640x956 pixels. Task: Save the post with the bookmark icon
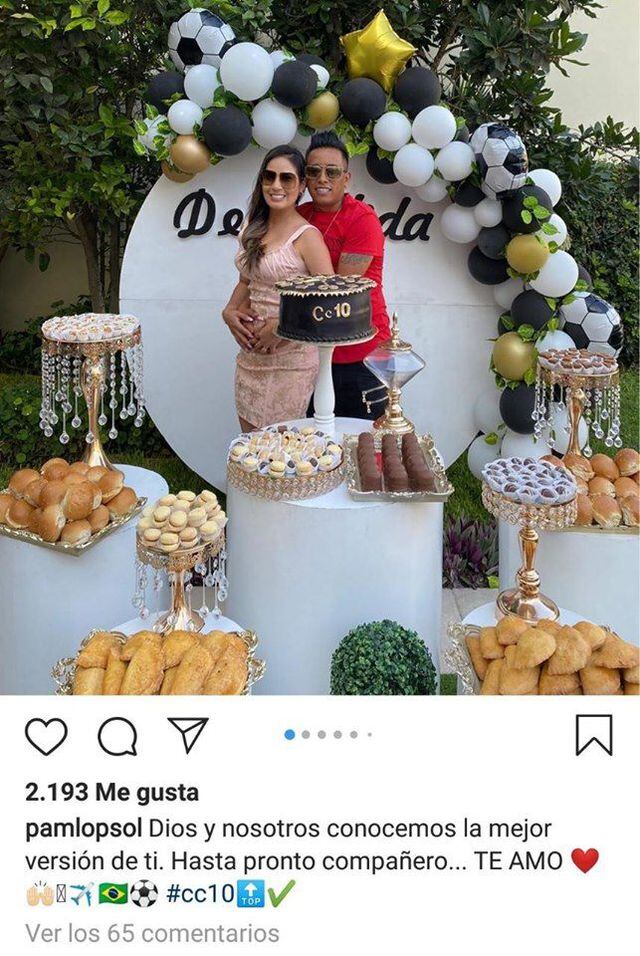(x=593, y=735)
